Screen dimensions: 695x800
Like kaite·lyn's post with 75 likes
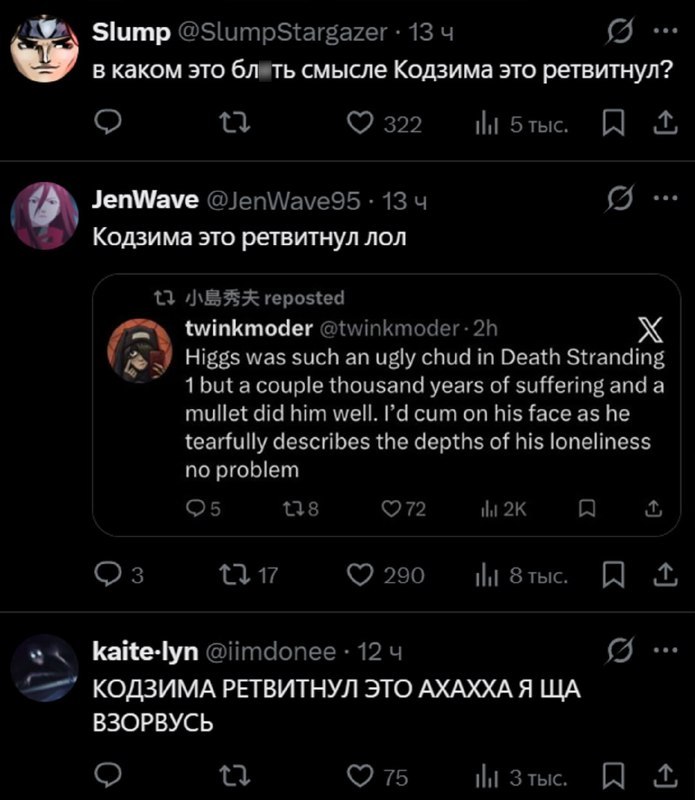click(x=361, y=777)
